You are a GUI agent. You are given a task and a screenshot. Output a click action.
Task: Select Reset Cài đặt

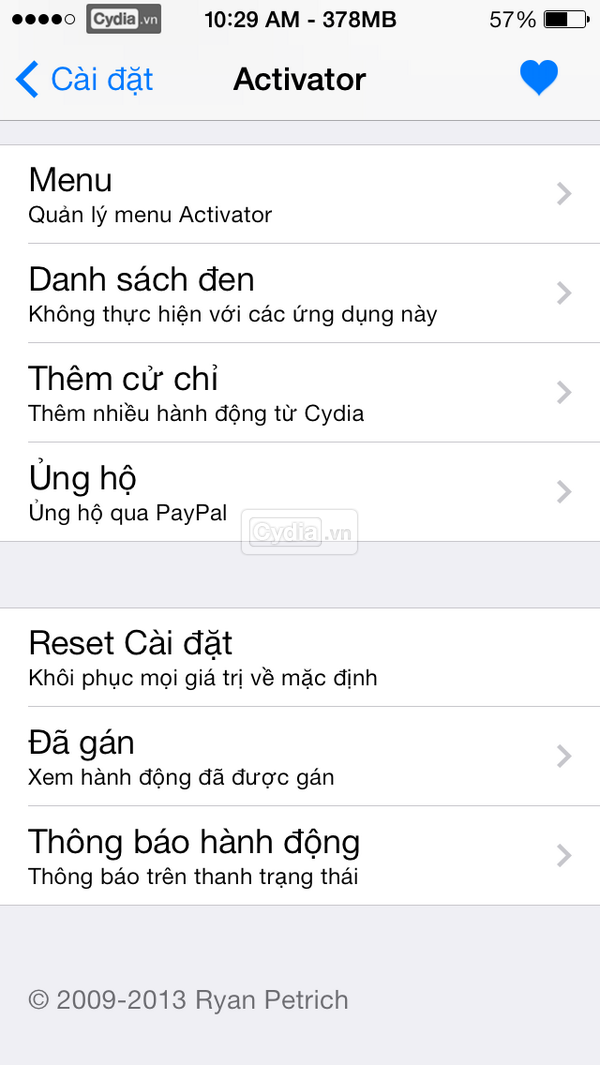click(x=300, y=657)
